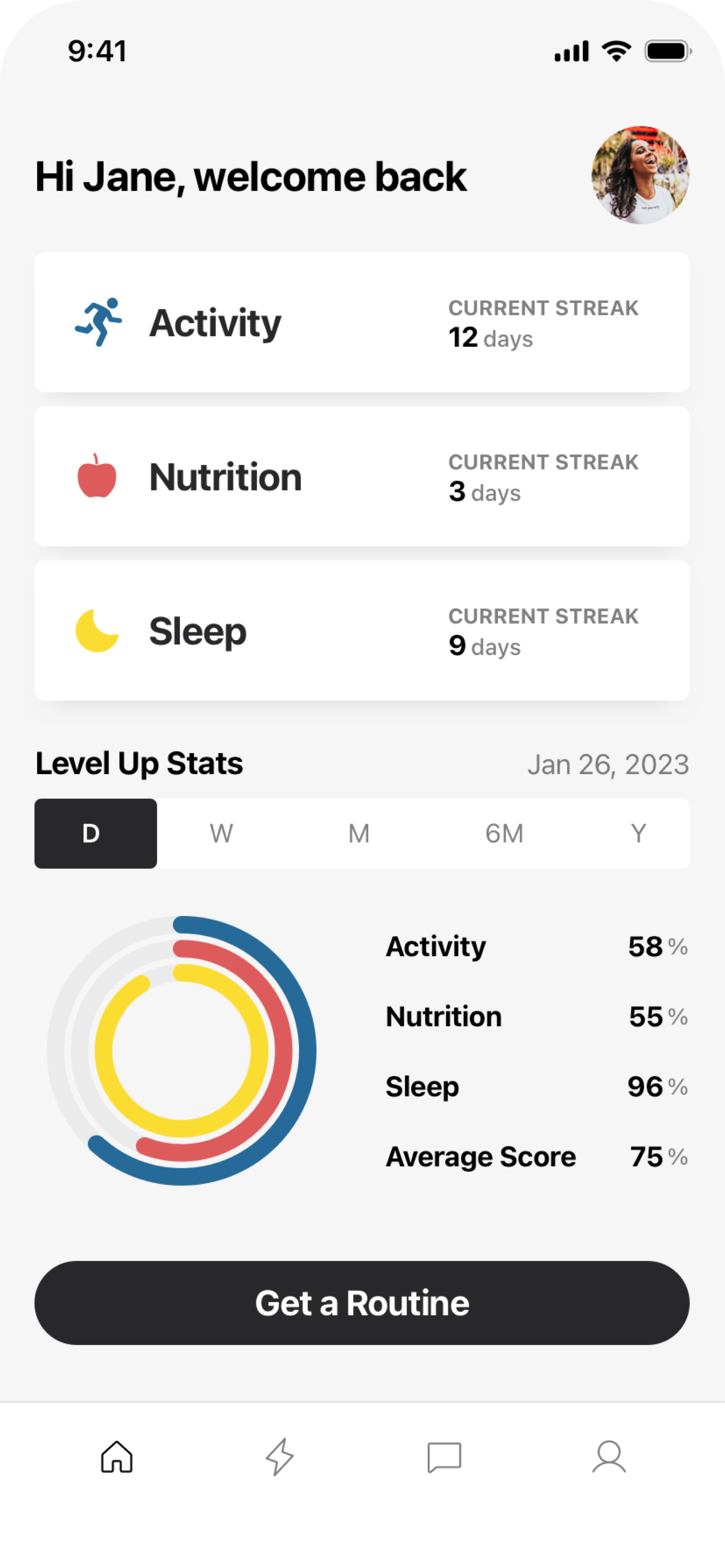Open the chat messages tab
The width and height of the screenshot is (725, 1568).
445,1457
